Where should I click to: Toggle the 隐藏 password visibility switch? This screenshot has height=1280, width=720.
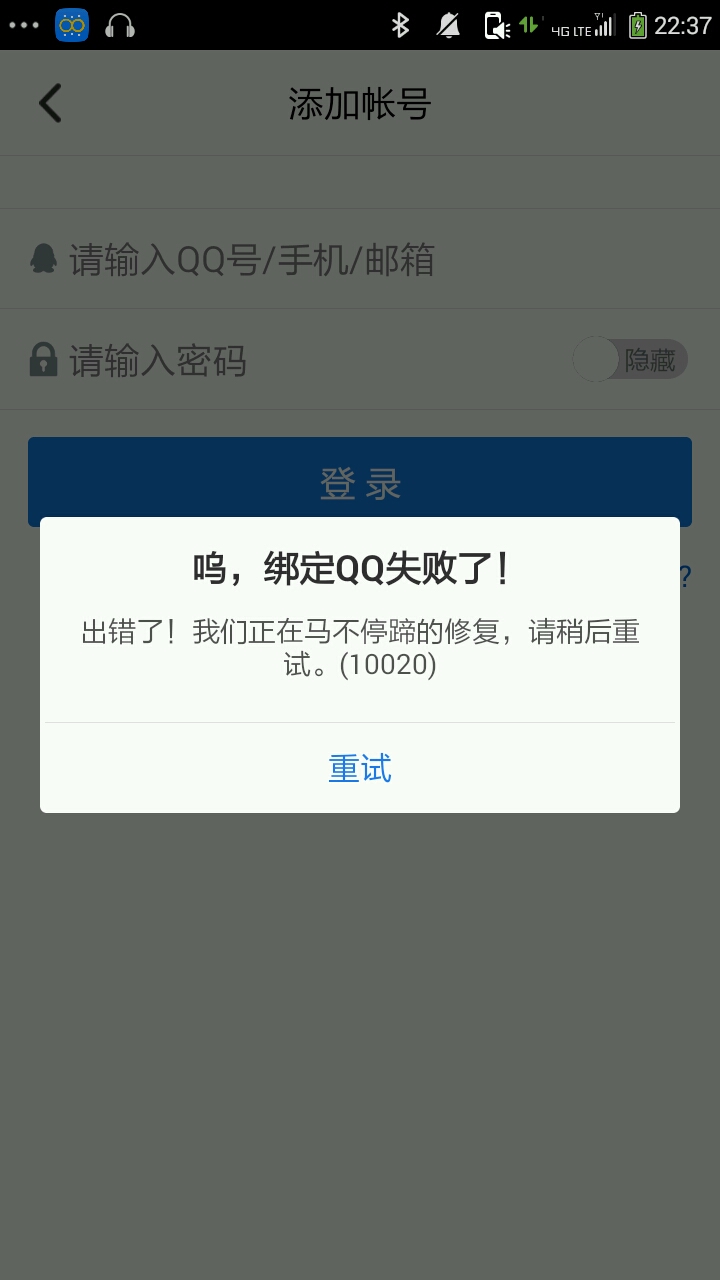[x=630, y=360]
